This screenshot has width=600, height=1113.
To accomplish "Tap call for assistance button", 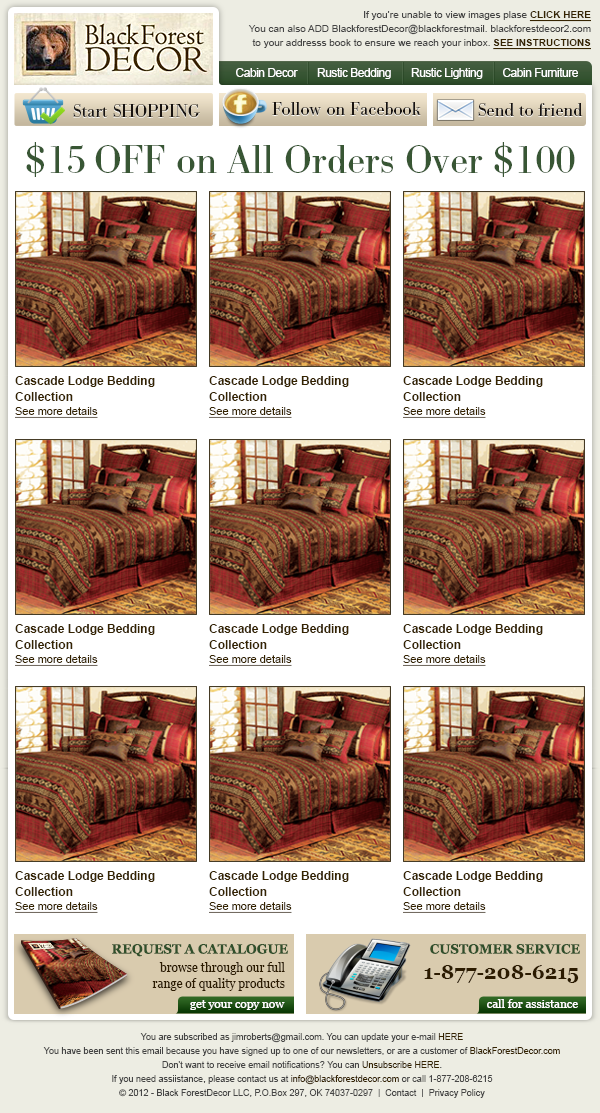I will click(532, 1004).
